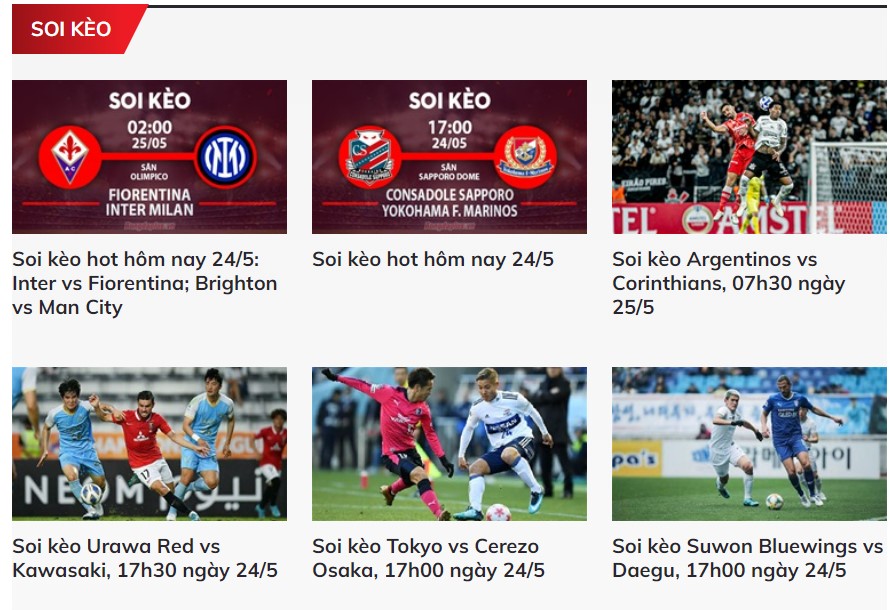Open the Fiorentina vs Inter Milan thumbnail
Image resolution: width=890 pixels, height=610 pixels.
click(149, 157)
